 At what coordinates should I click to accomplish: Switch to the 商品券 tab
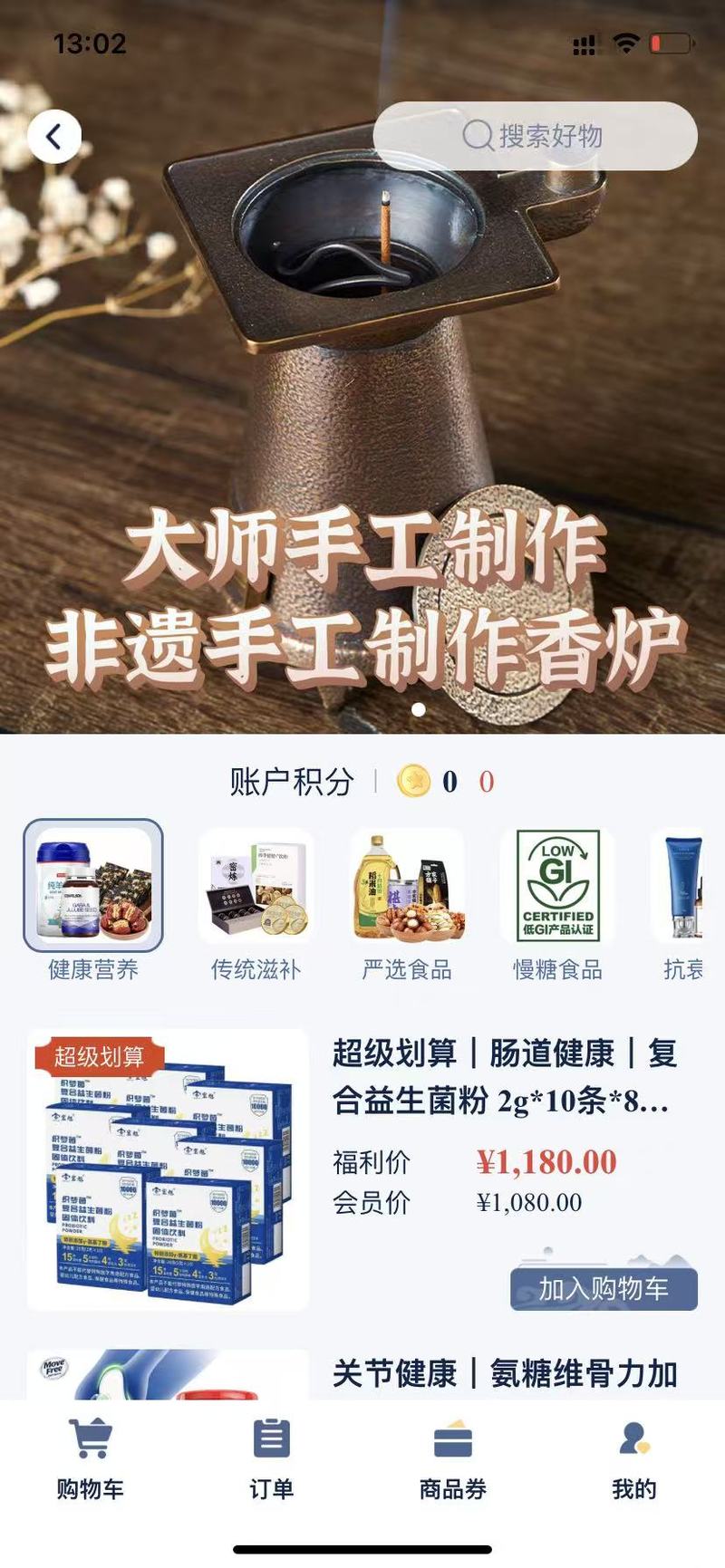click(453, 1458)
